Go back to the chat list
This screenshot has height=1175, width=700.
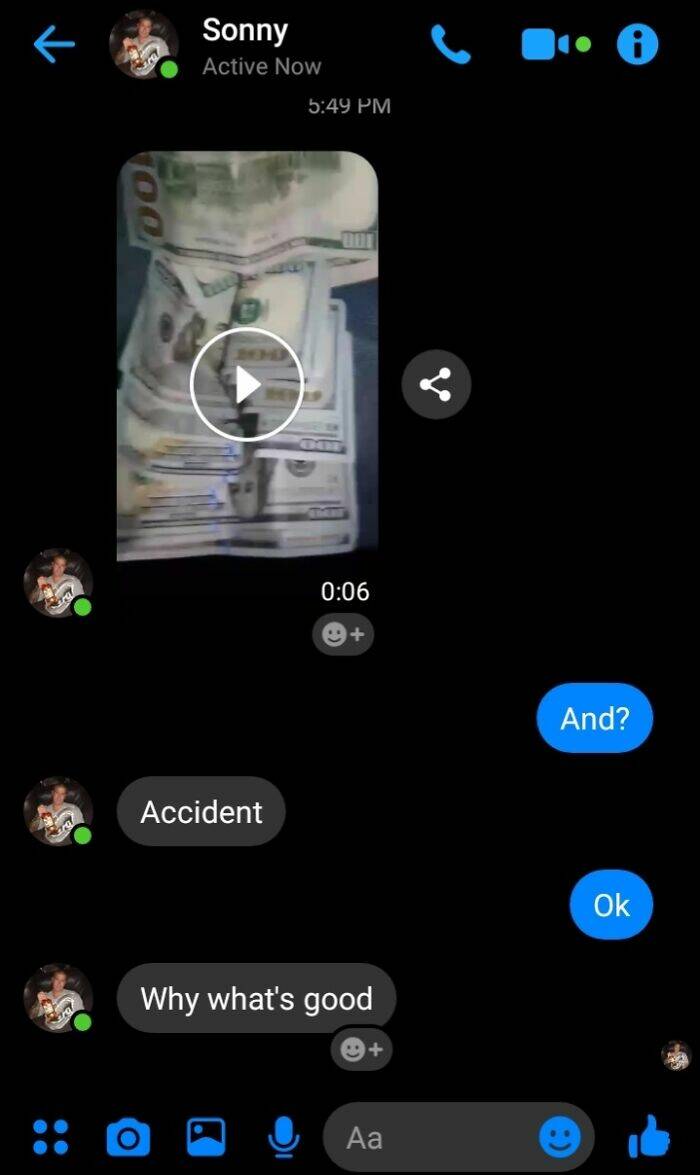coord(54,45)
